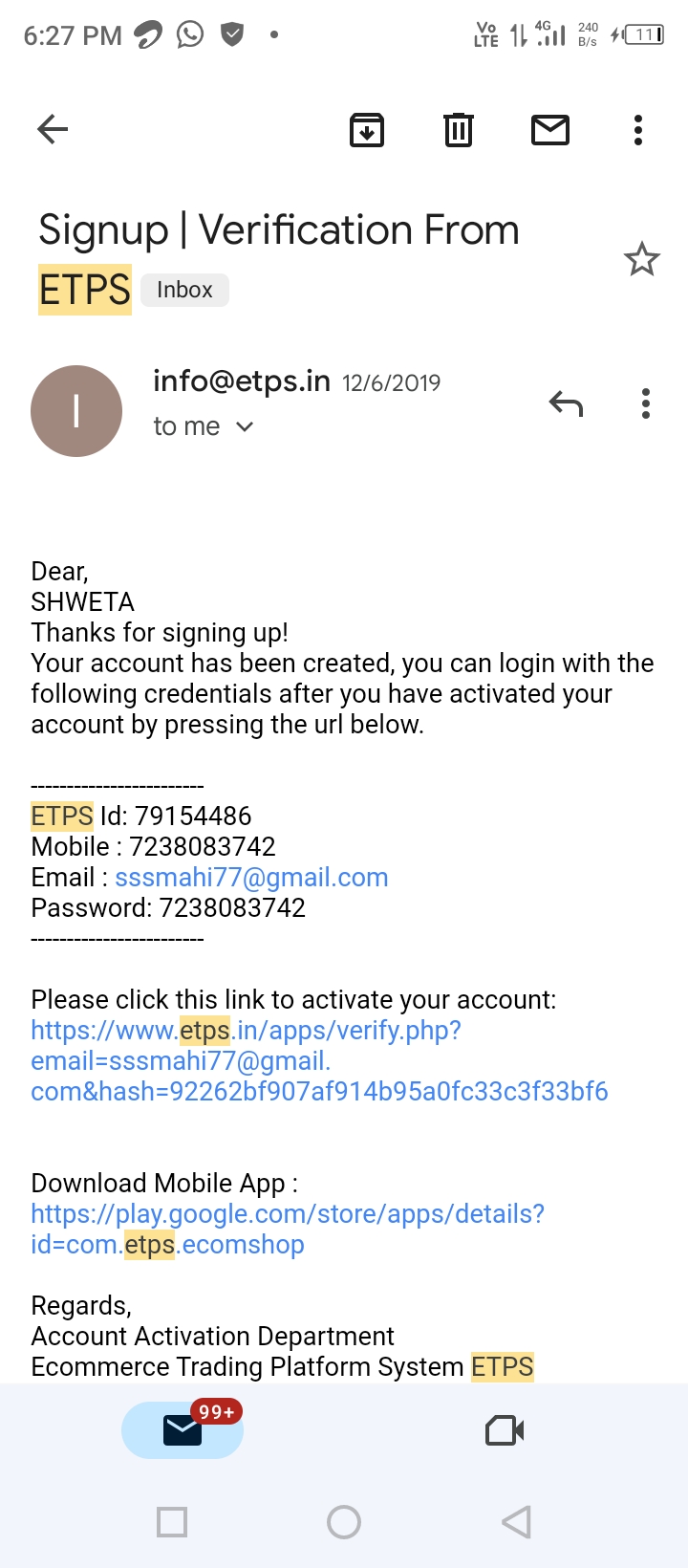
Task: Tap the Inbox label chip
Action: [184, 290]
